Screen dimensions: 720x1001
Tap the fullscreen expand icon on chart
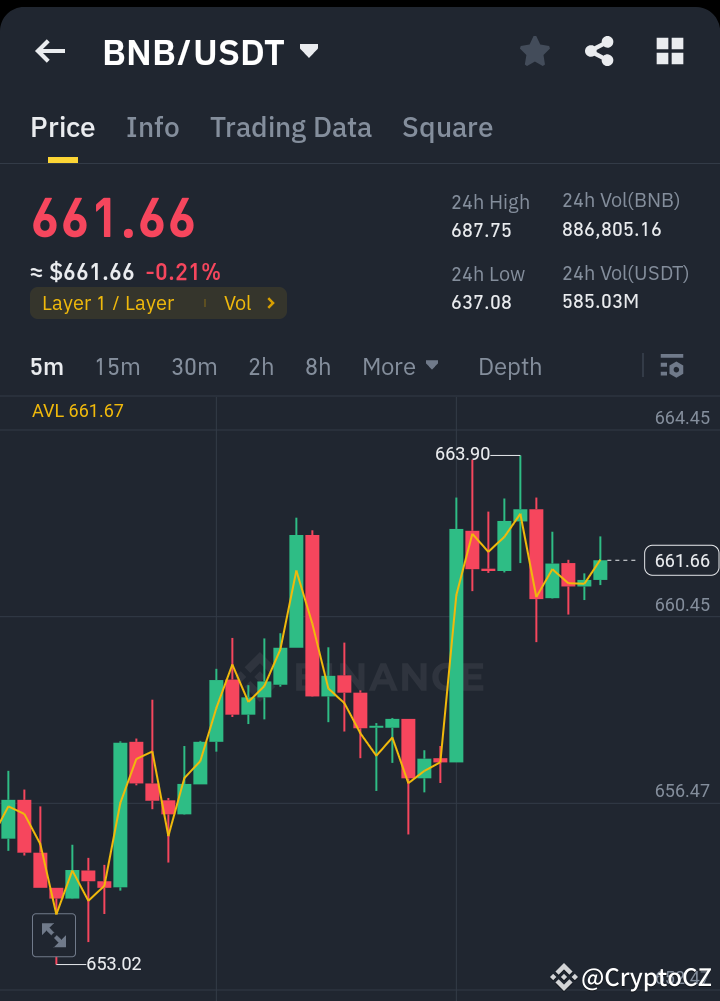(54, 935)
